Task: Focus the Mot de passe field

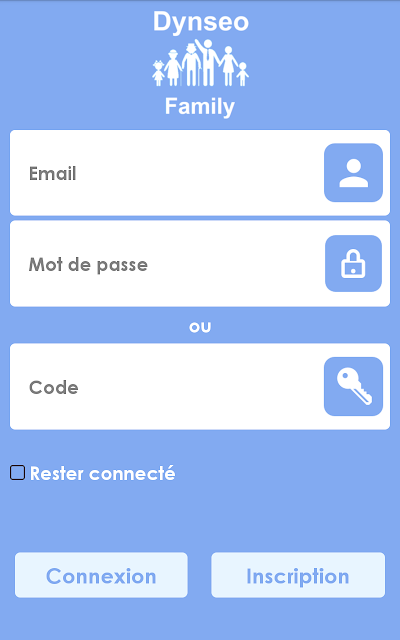Action: pos(200,263)
